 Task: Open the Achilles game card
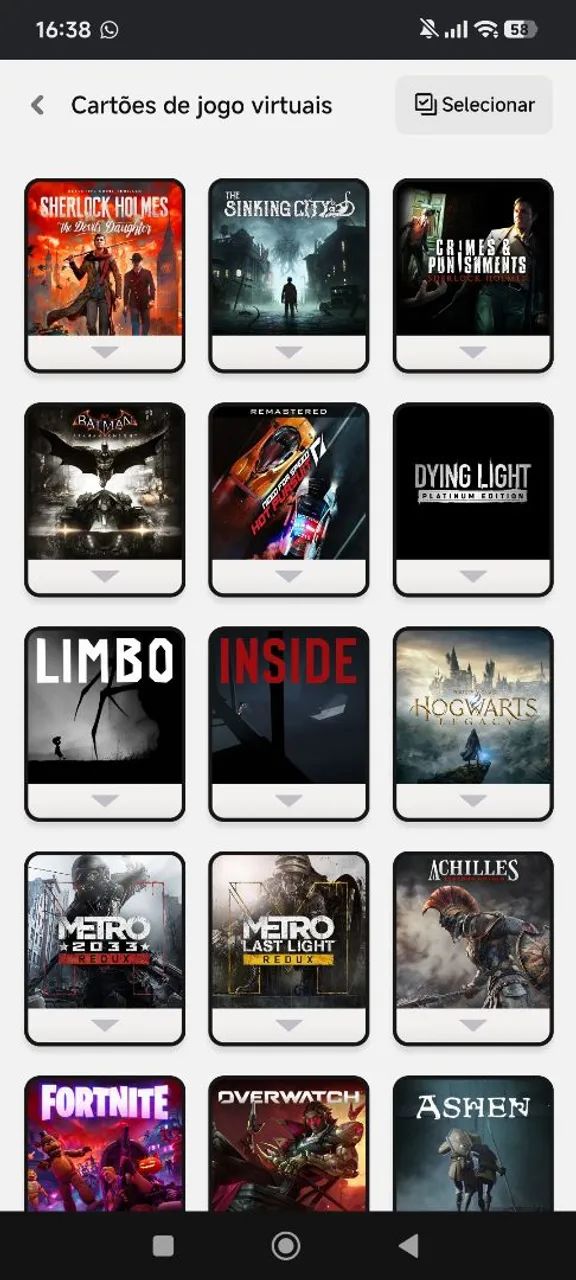(x=473, y=931)
